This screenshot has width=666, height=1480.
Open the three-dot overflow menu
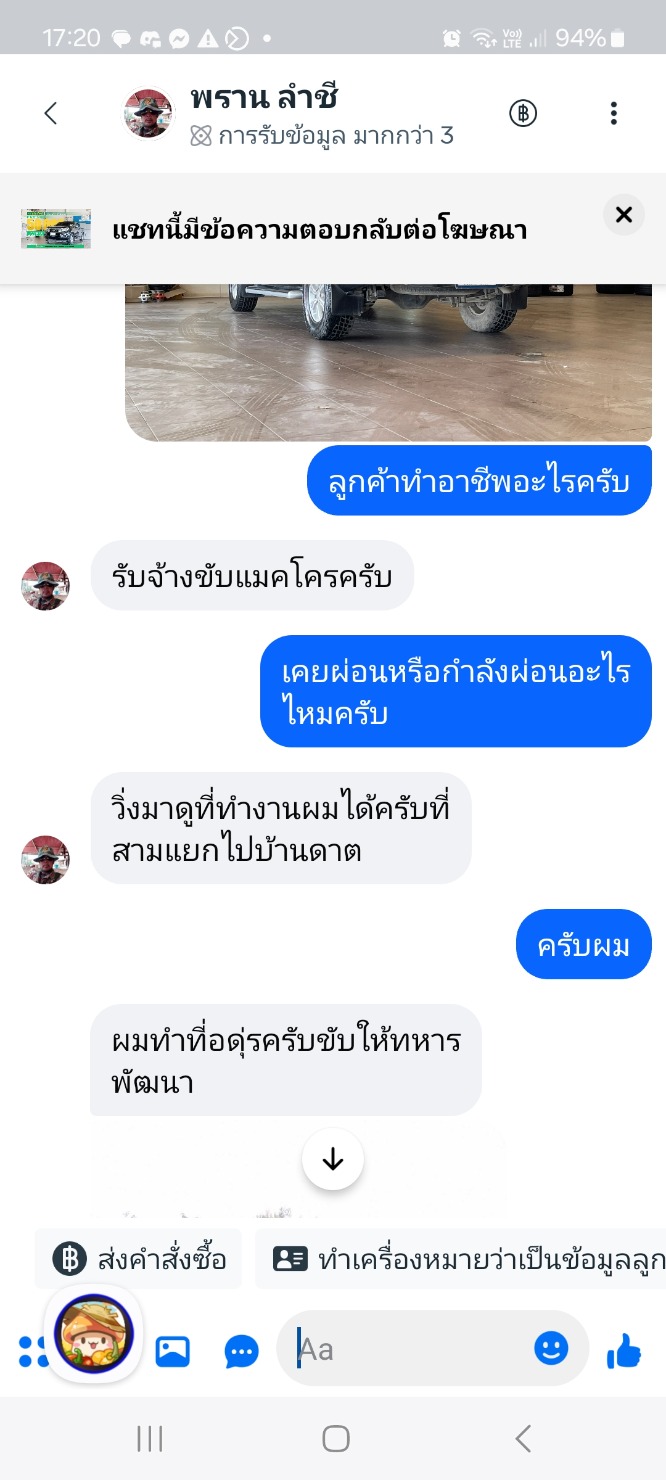coord(614,113)
